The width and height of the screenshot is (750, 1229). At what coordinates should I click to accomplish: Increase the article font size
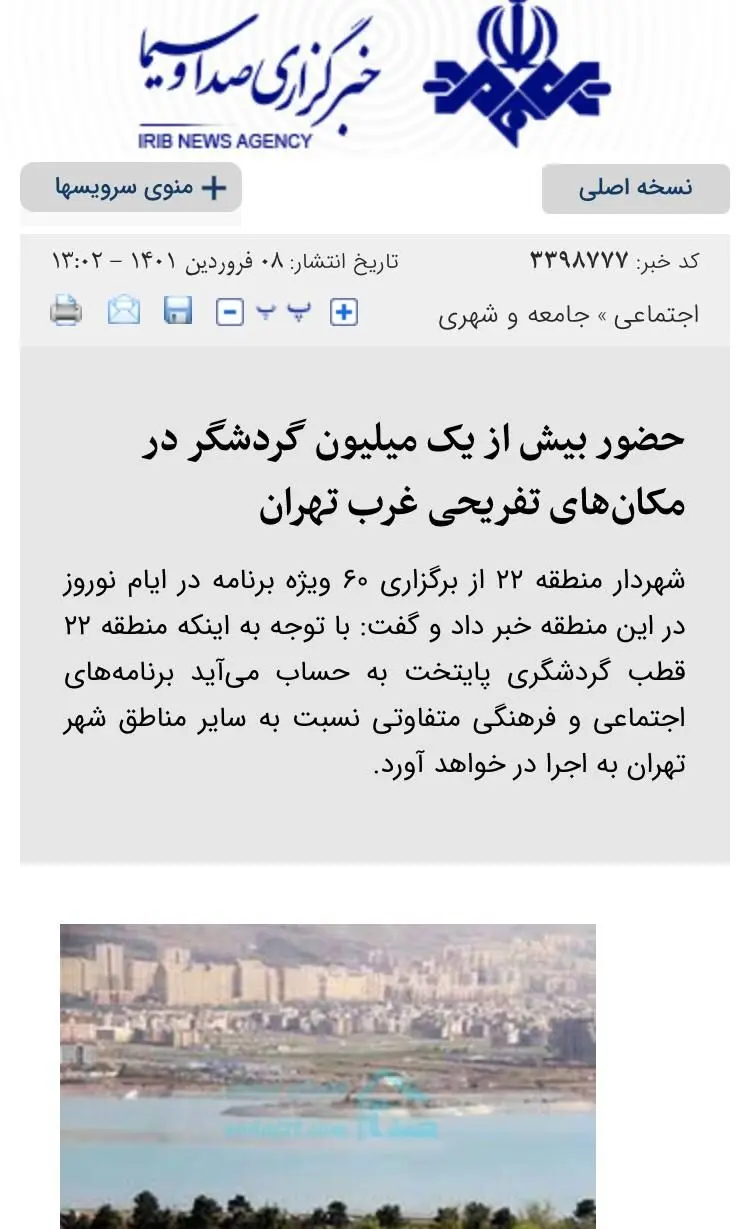(x=344, y=313)
